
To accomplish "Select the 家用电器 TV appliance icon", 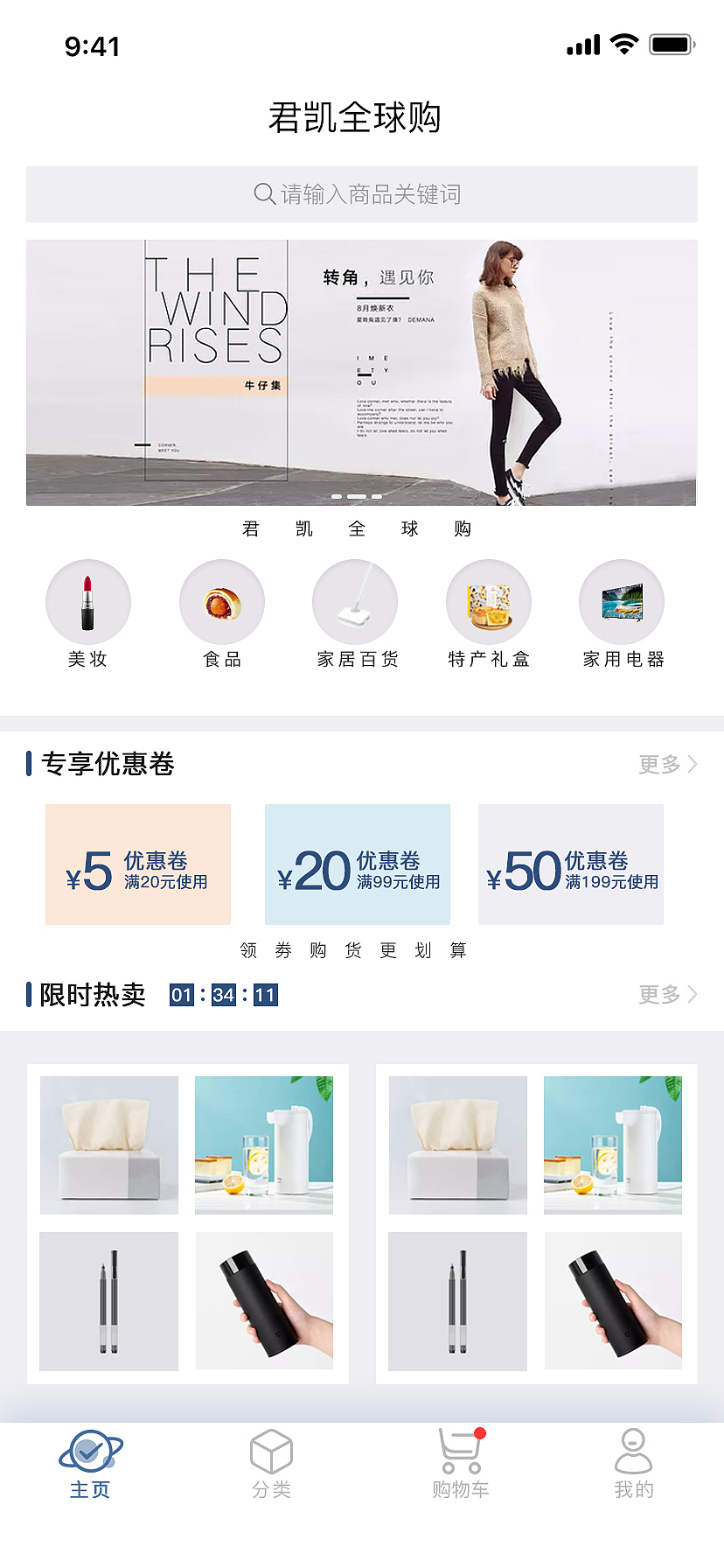I will pos(622,602).
